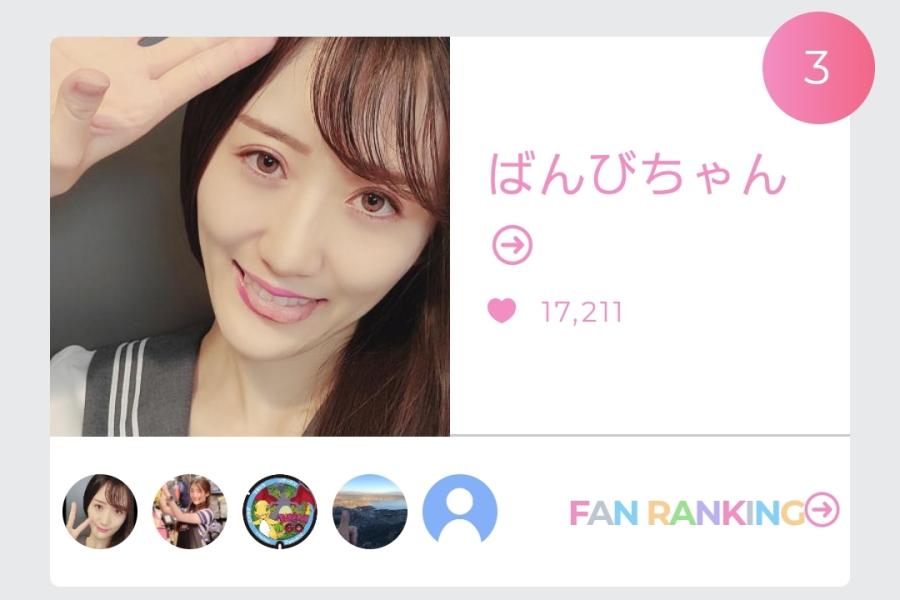Open ばんびちゃん's profile photo

click(x=250, y=237)
